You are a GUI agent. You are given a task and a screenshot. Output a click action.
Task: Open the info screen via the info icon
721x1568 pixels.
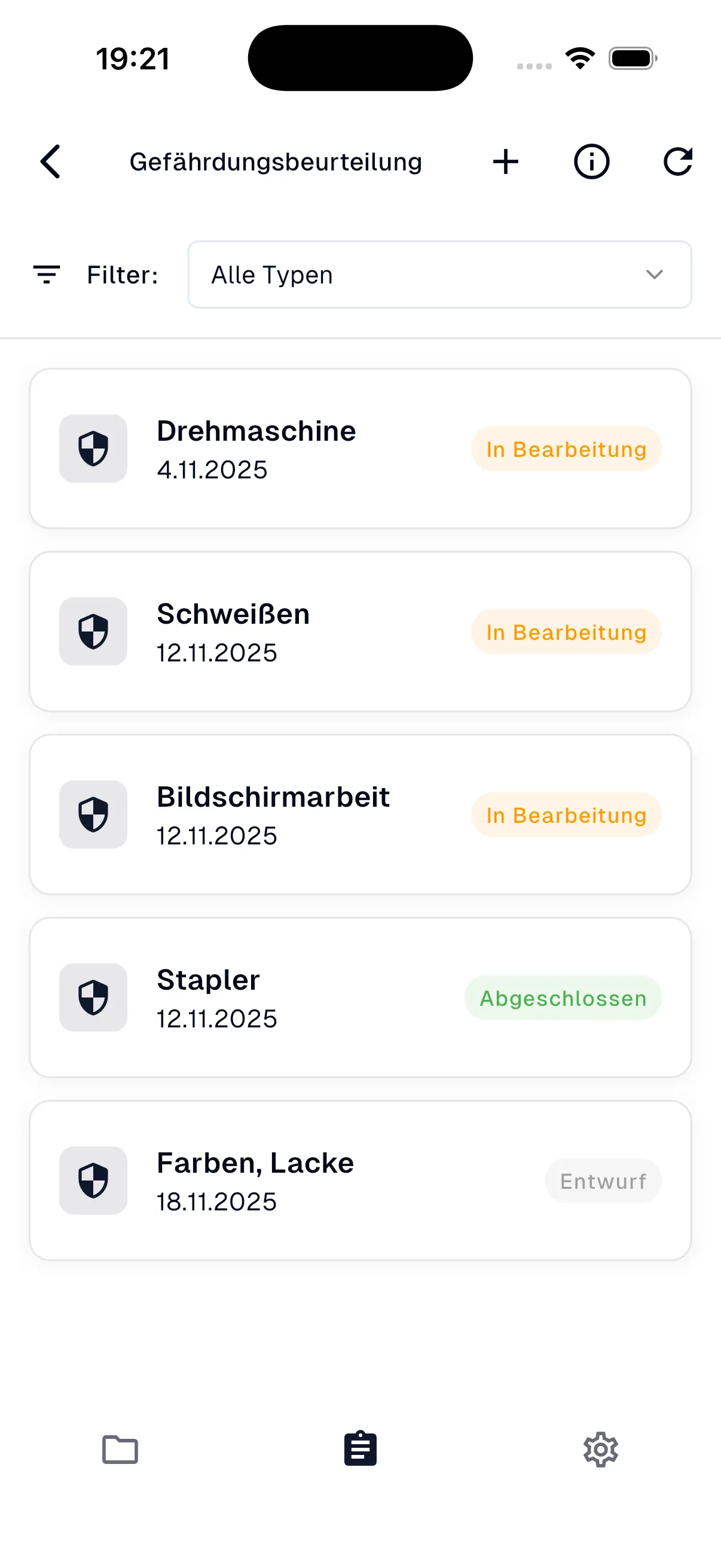point(591,161)
